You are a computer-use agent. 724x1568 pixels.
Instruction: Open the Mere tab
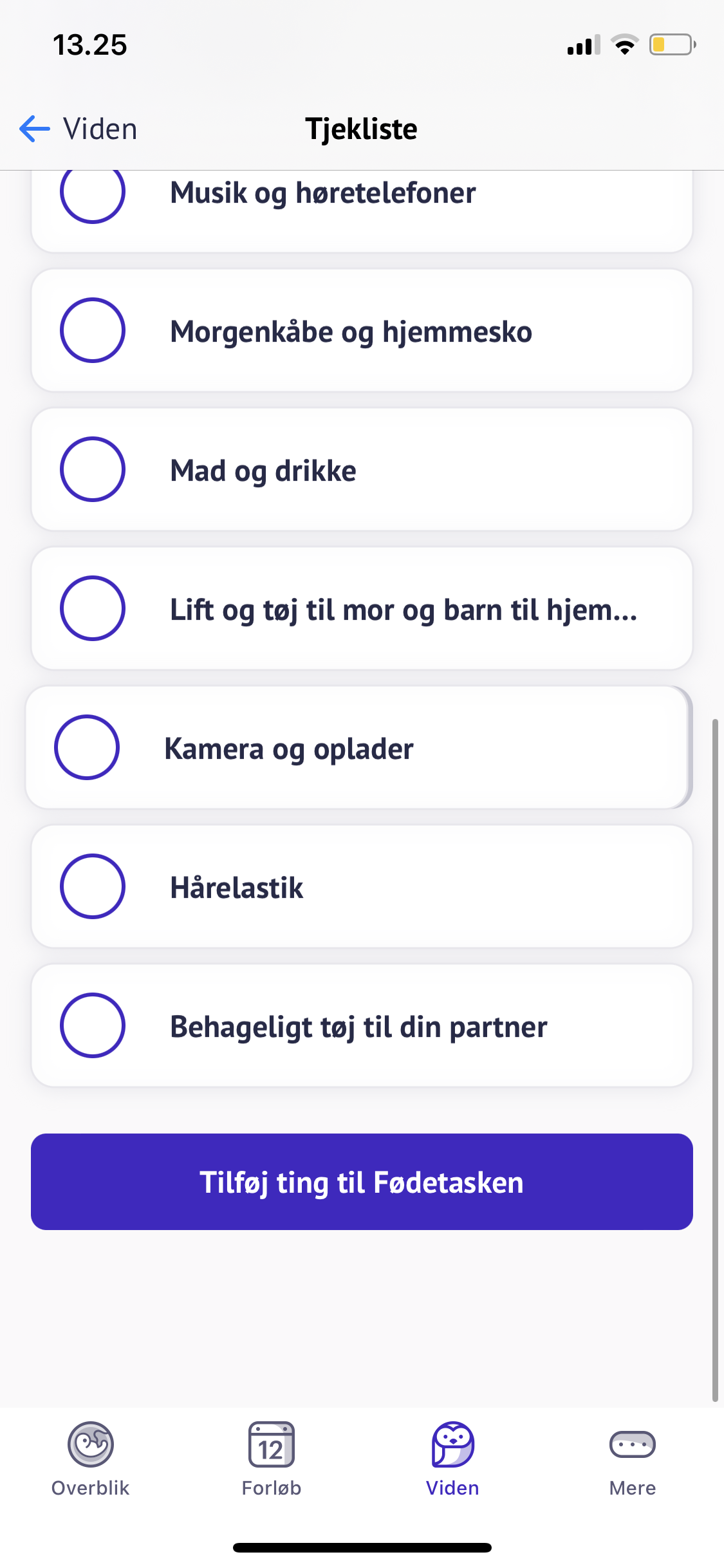click(633, 1459)
